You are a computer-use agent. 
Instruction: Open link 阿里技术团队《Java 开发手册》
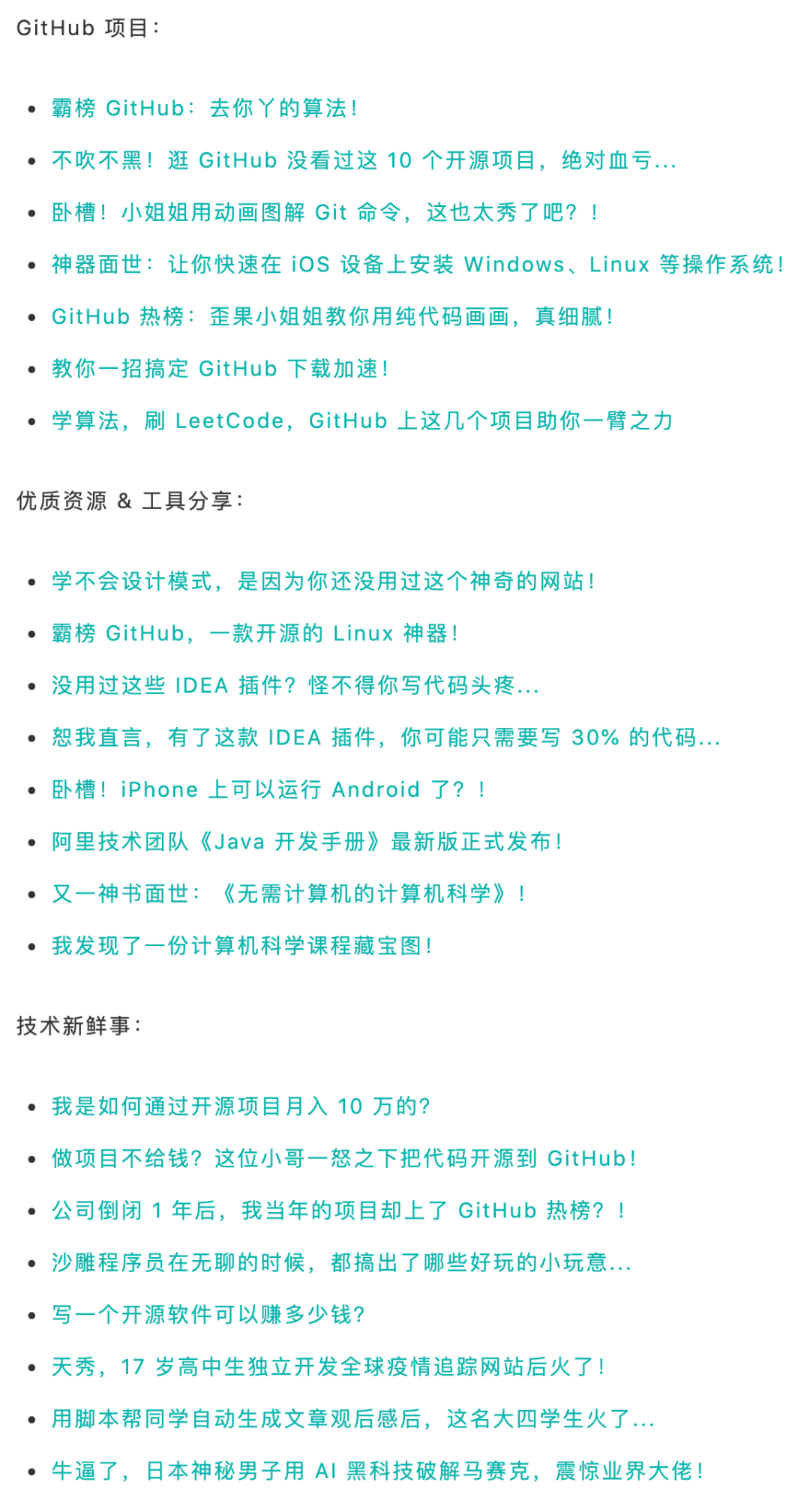tap(306, 843)
